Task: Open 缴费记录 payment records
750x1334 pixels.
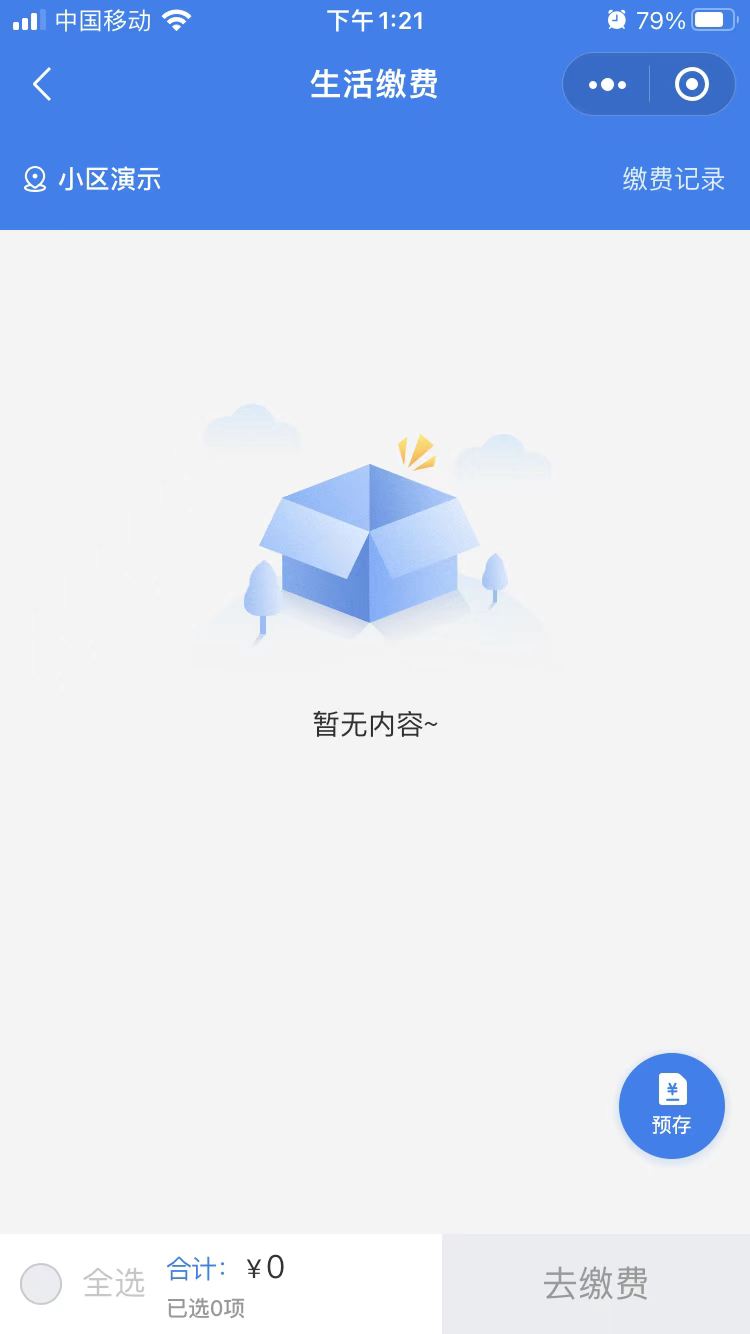Action: click(673, 179)
